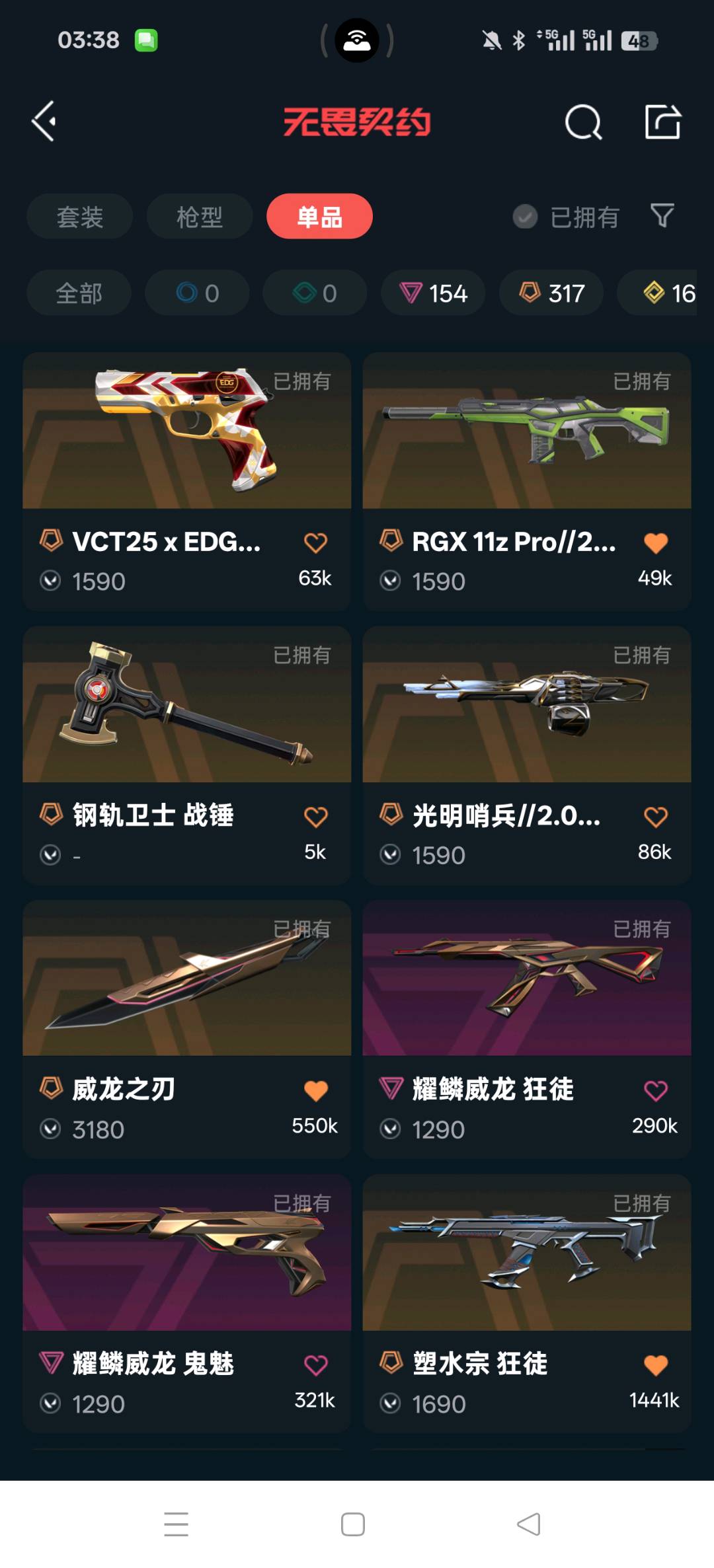Favorite the 耀鳞威龙 狂徒 skin
The image size is (714, 1568).
click(x=655, y=1091)
